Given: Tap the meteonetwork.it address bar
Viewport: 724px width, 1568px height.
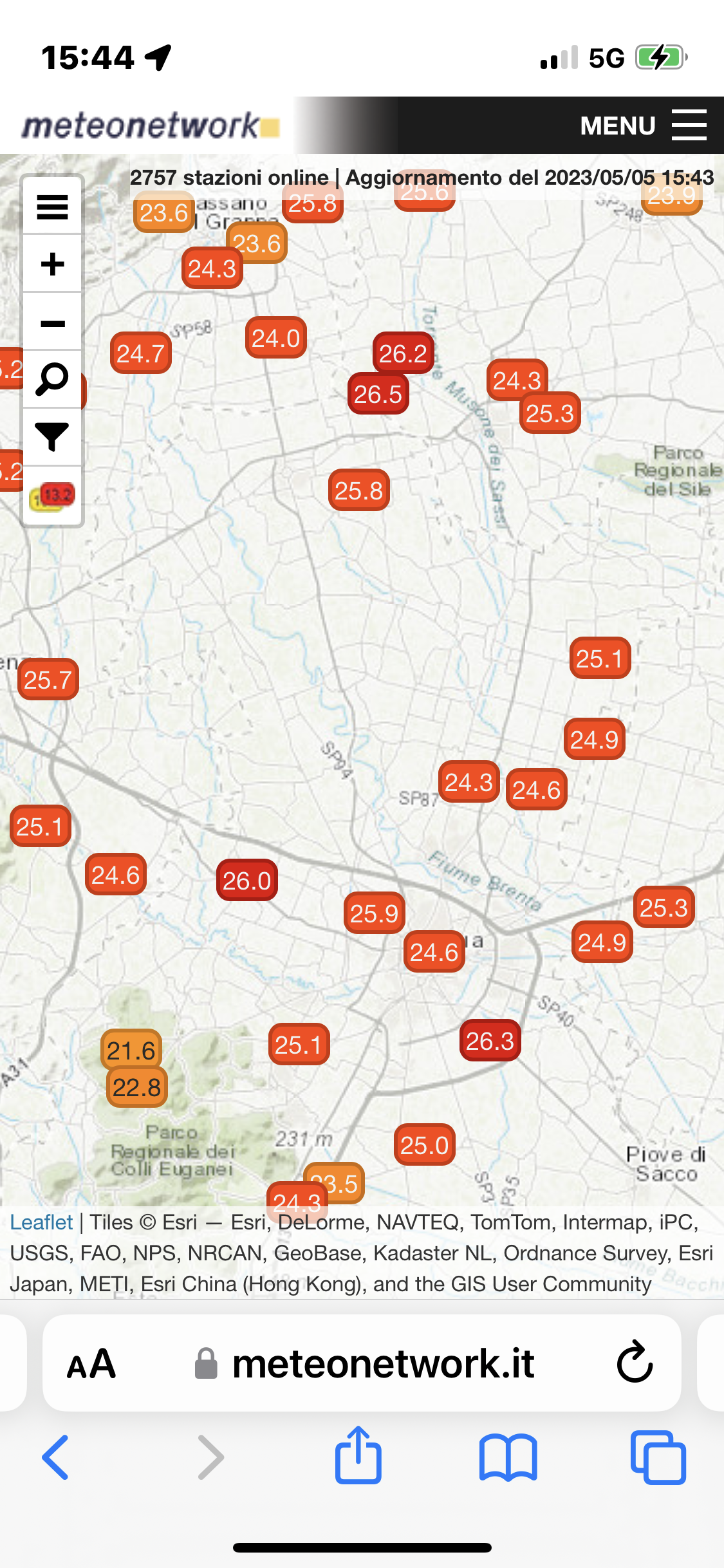Looking at the screenshot, I should 383,1364.
